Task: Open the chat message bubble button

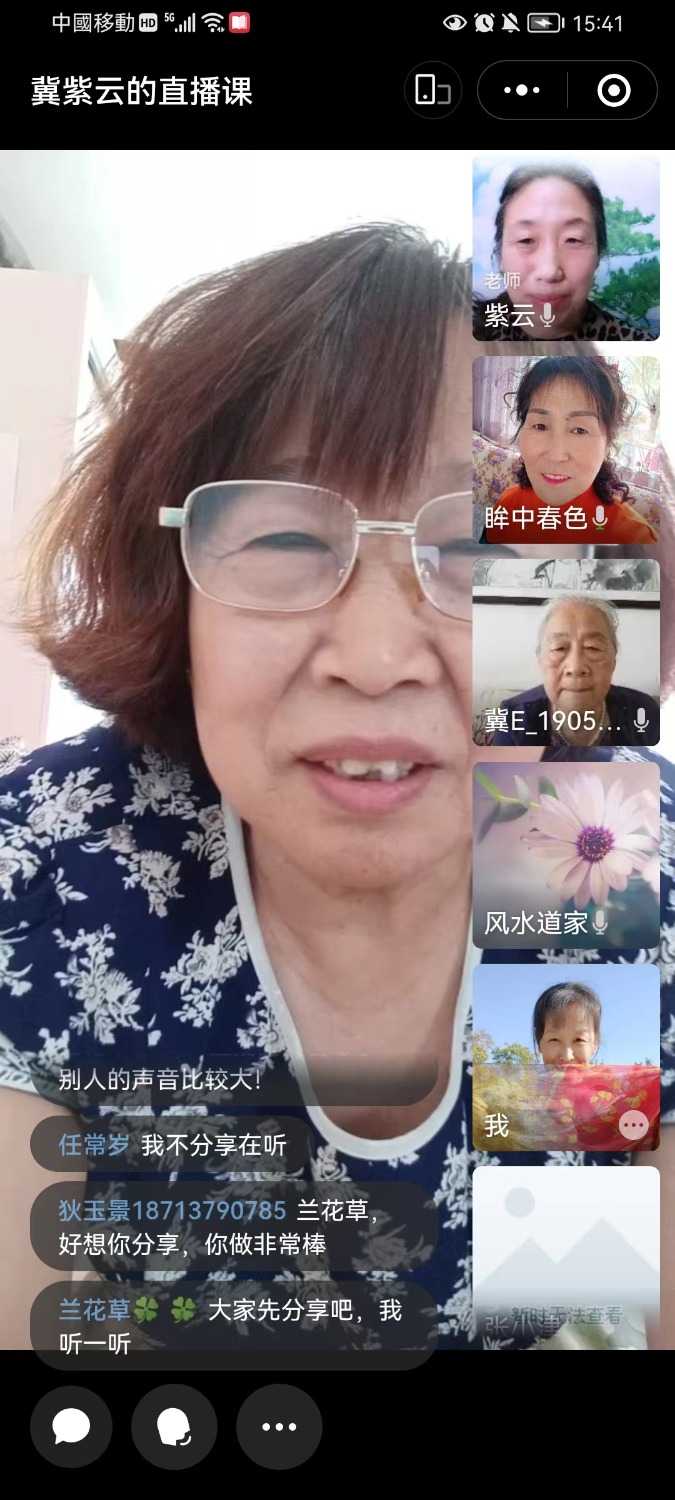Action: (x=71, y=1426)
